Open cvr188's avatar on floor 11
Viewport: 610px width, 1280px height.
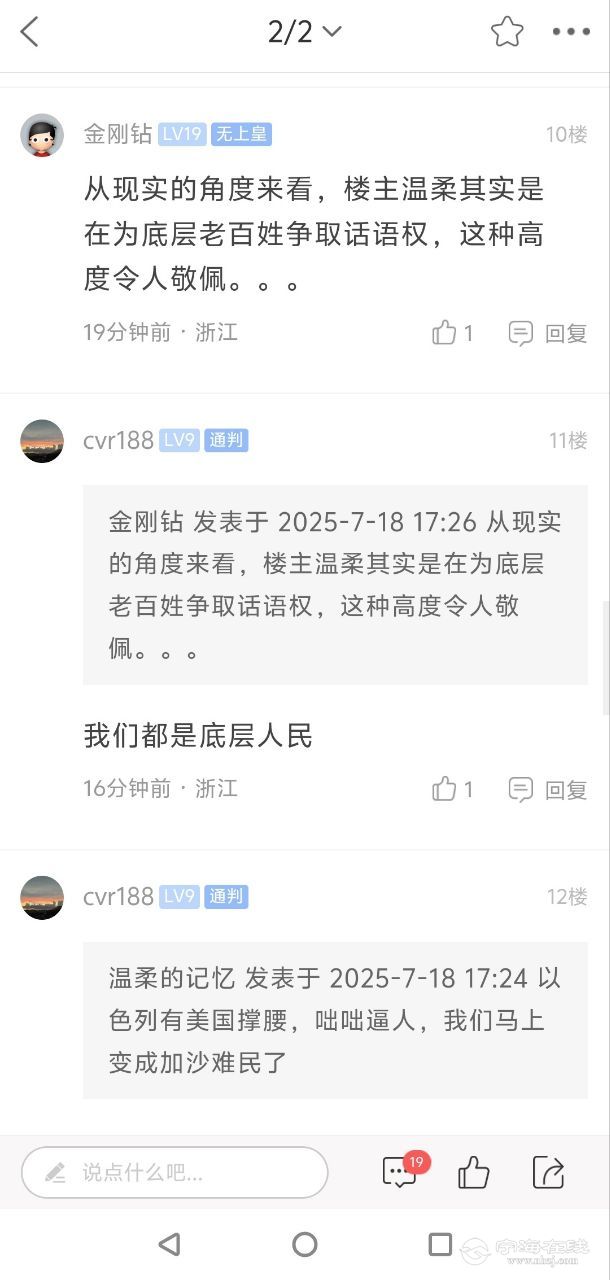tap(42, 441)
